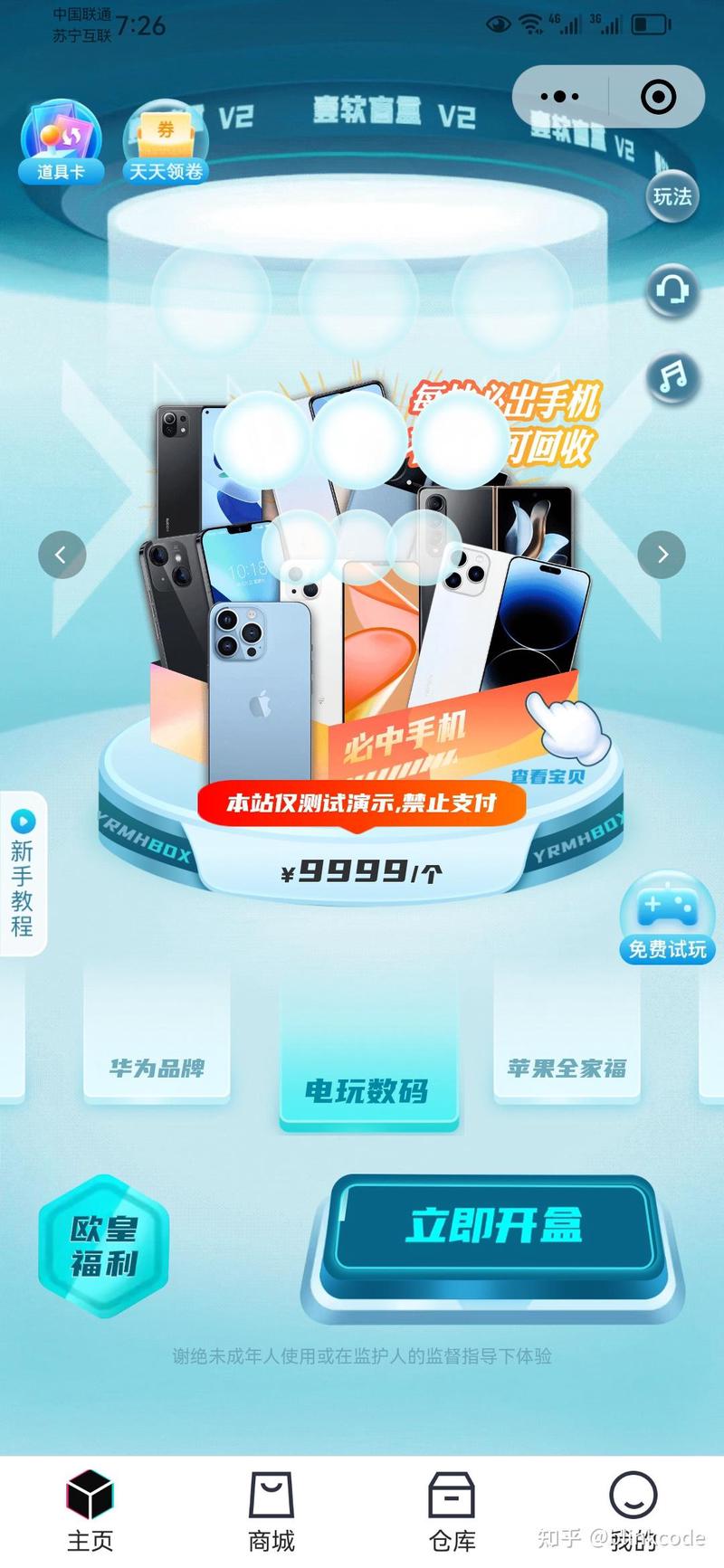Screen dimensions: 724x1568
Task: Open the mini program more-options menu
Action: click(560, 97)
